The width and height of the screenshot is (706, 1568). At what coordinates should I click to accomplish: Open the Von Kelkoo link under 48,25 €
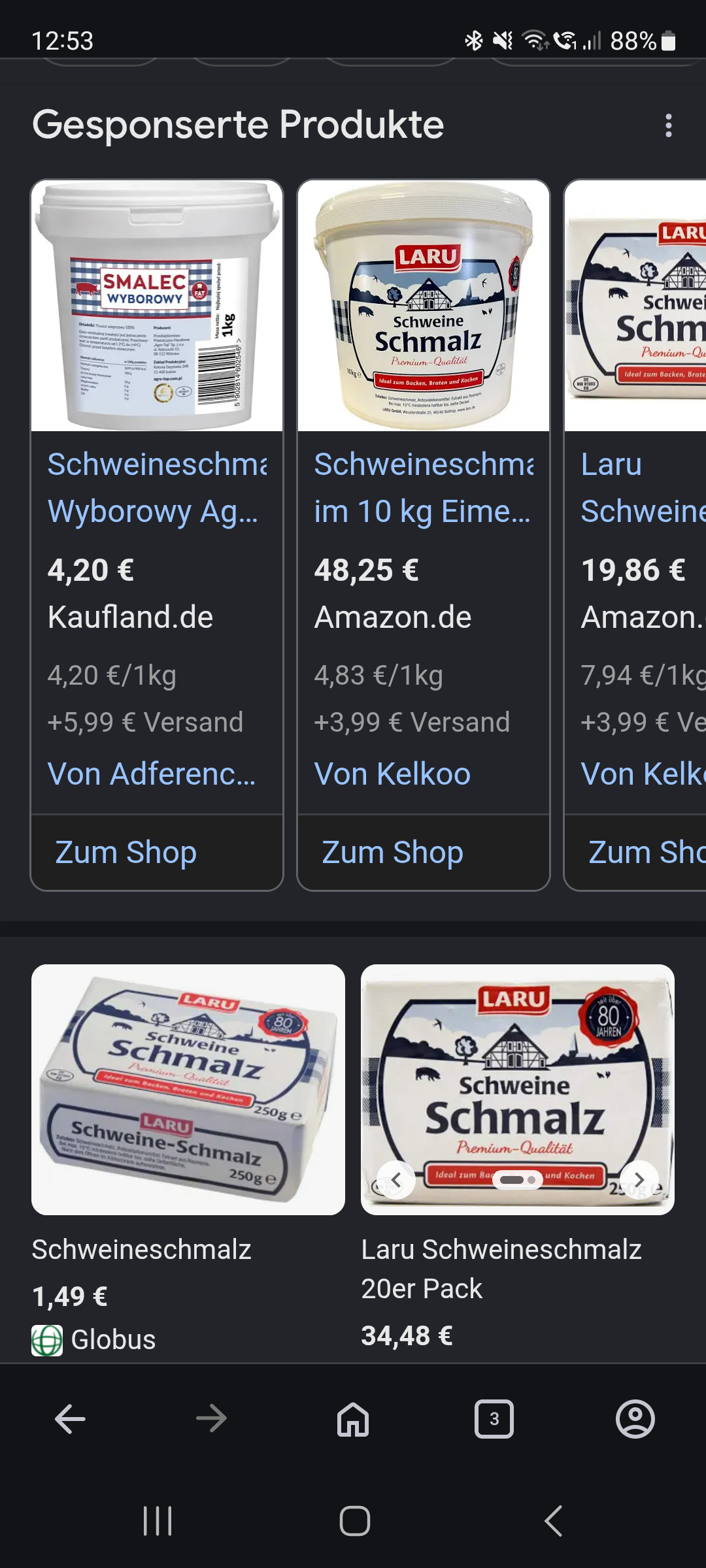[x=392, y=774]
